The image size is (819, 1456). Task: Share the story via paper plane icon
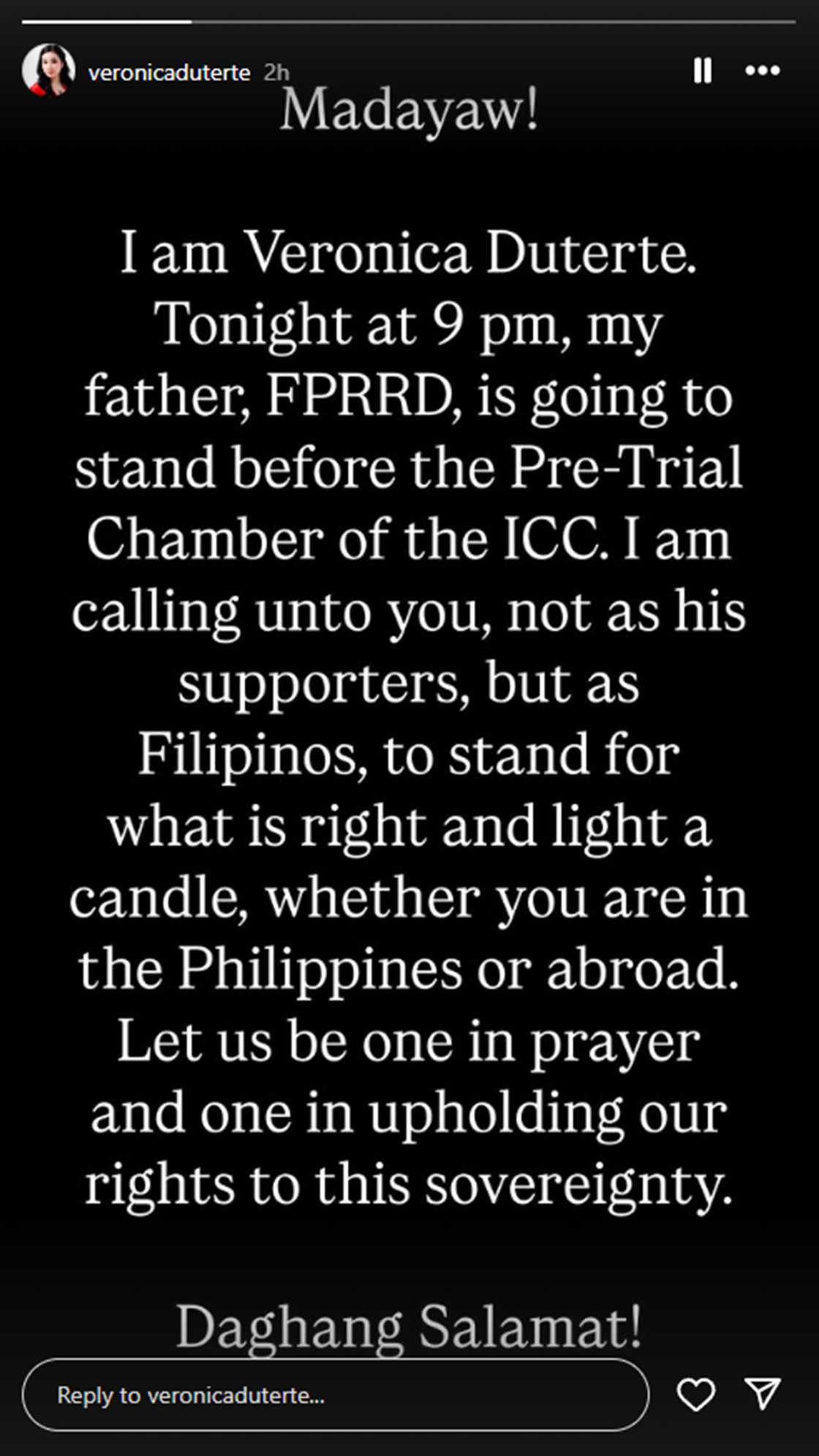762,1393
